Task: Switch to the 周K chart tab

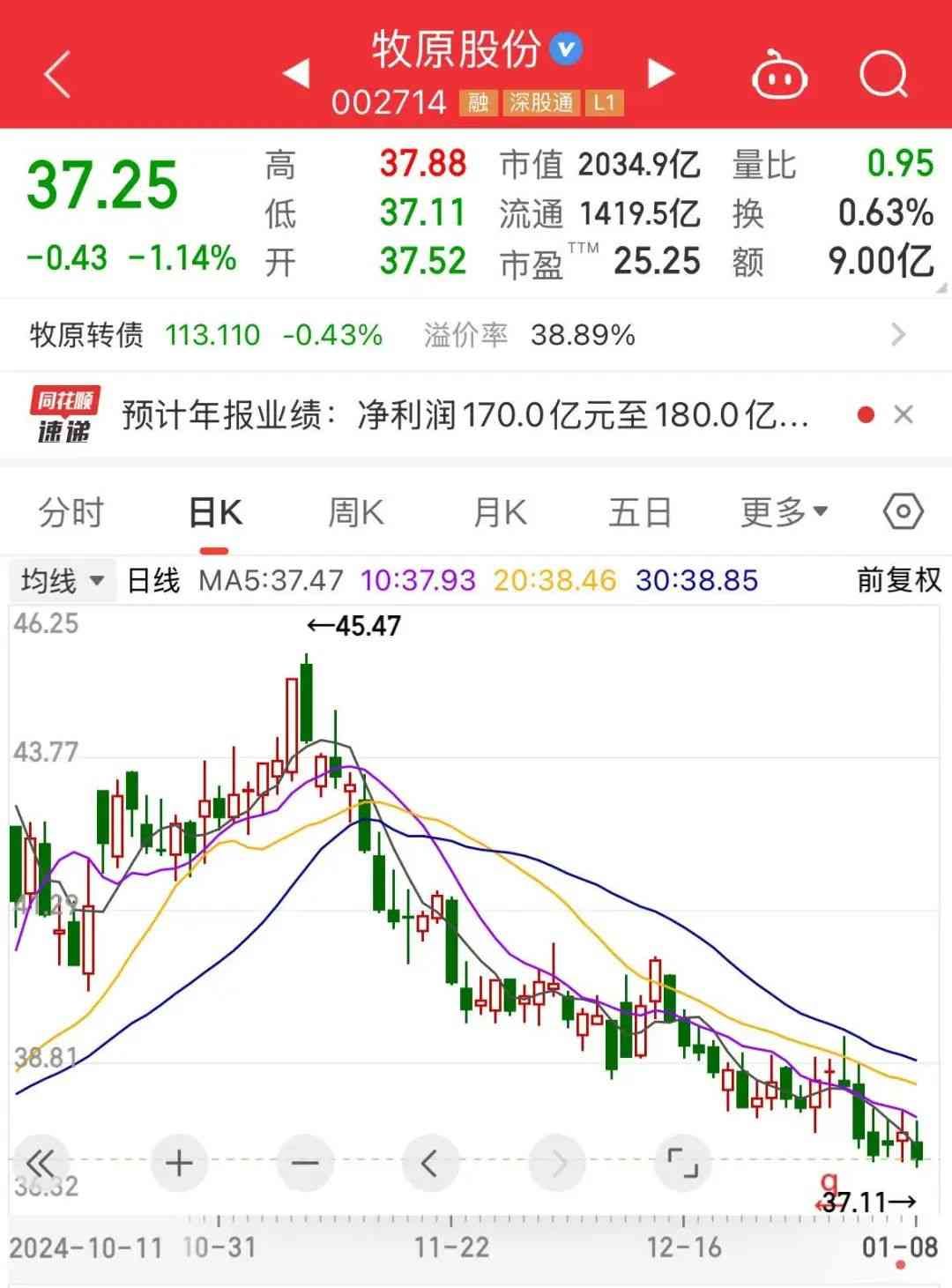Action: (356, 512)
